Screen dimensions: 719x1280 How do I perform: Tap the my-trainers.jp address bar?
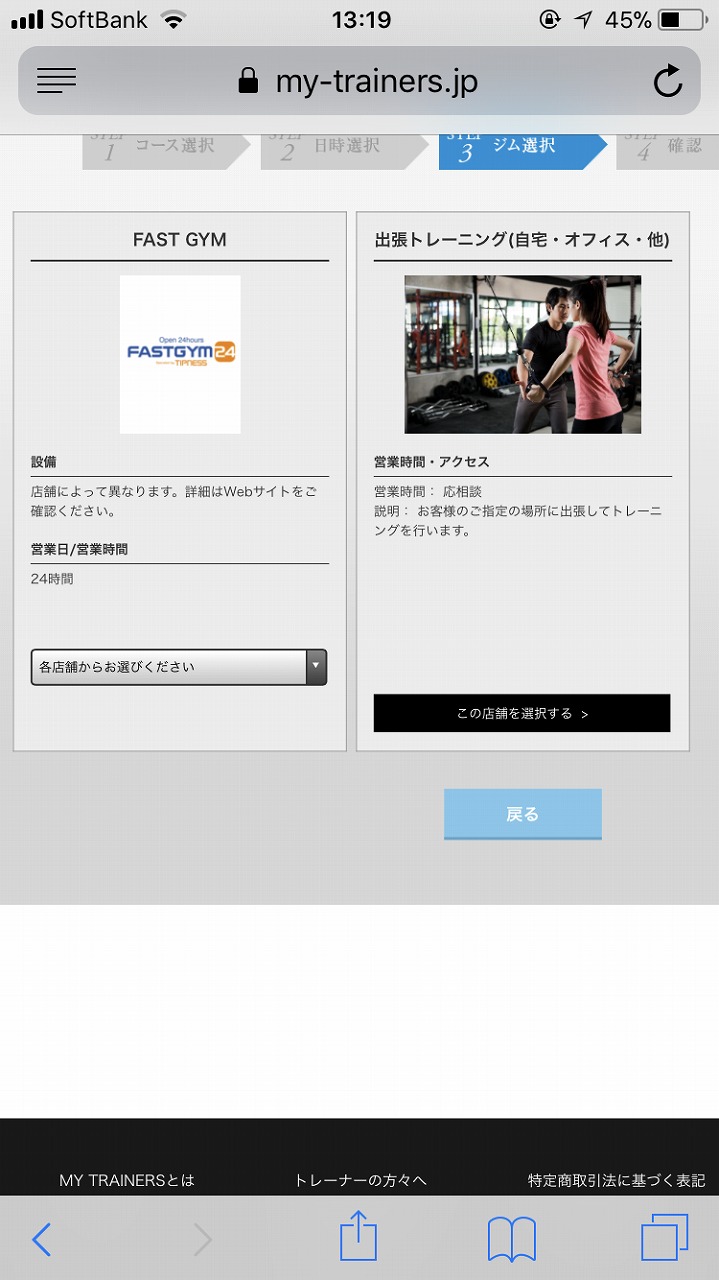coord(360,81)
